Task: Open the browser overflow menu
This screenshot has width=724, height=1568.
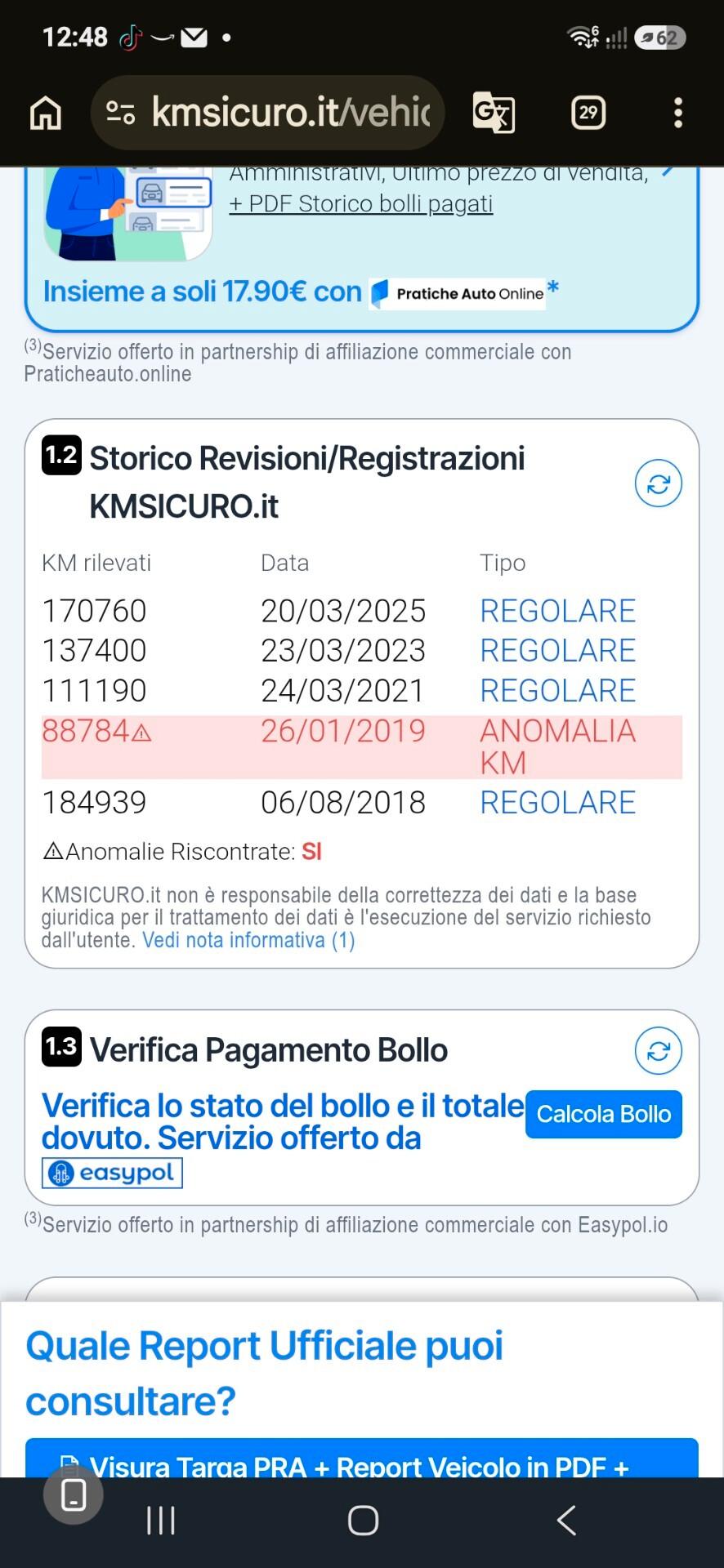Action: 677,113
